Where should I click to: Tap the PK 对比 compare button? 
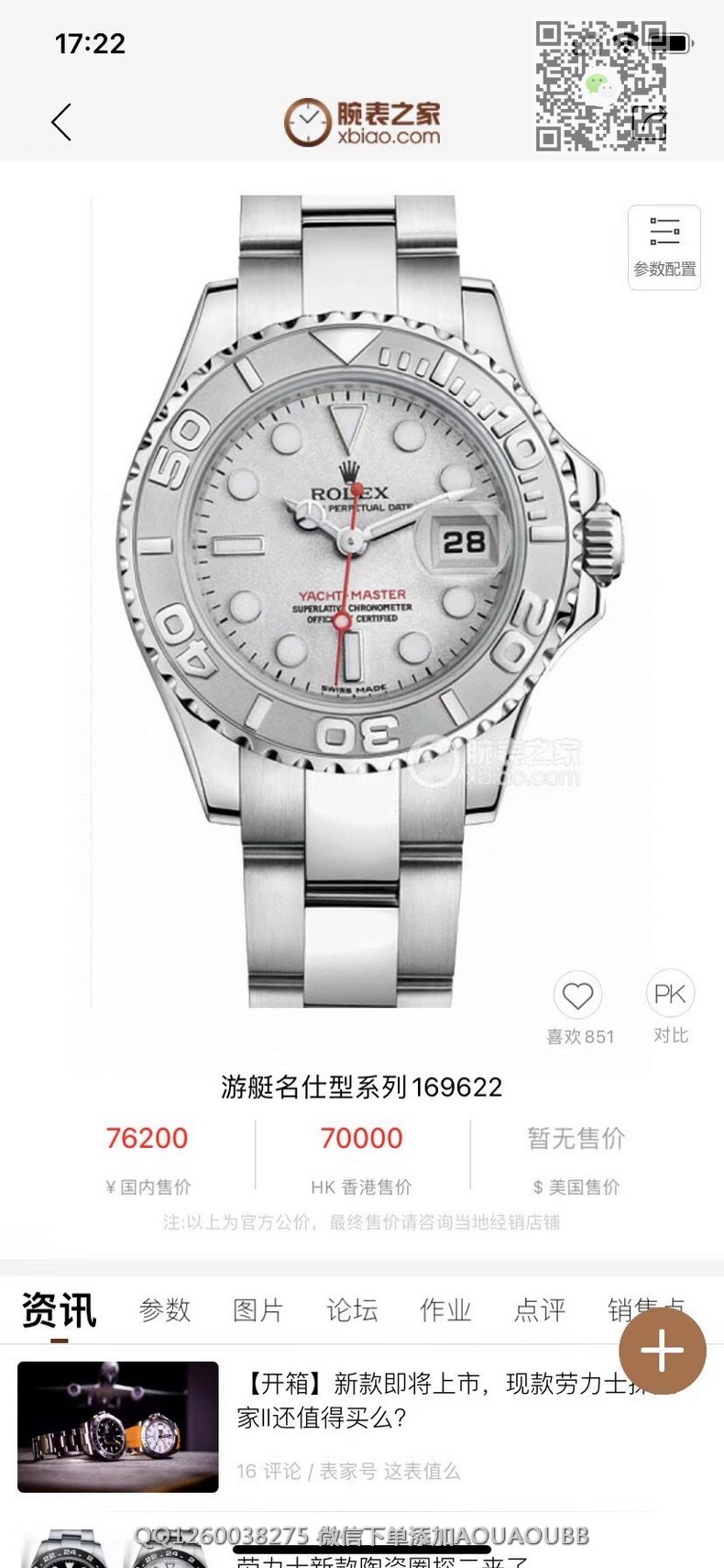click(x=670, y=997)
